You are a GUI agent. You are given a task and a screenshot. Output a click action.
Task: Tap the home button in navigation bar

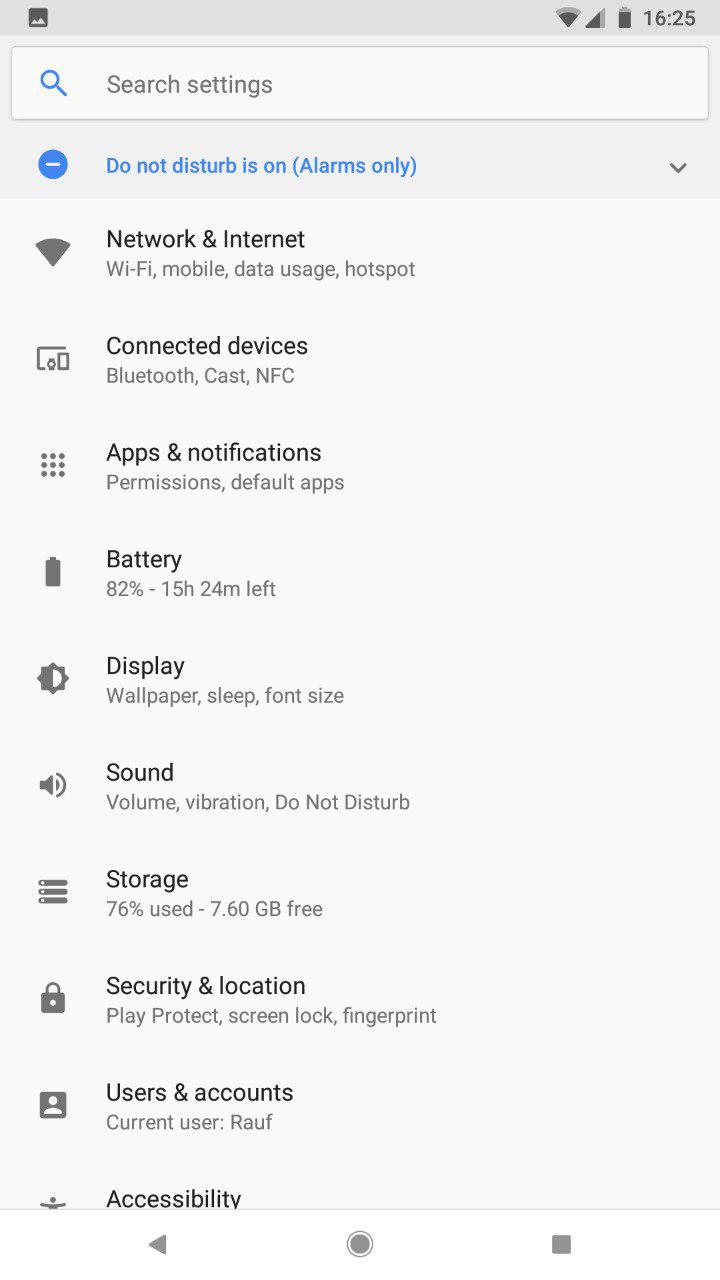[360, 1244]
